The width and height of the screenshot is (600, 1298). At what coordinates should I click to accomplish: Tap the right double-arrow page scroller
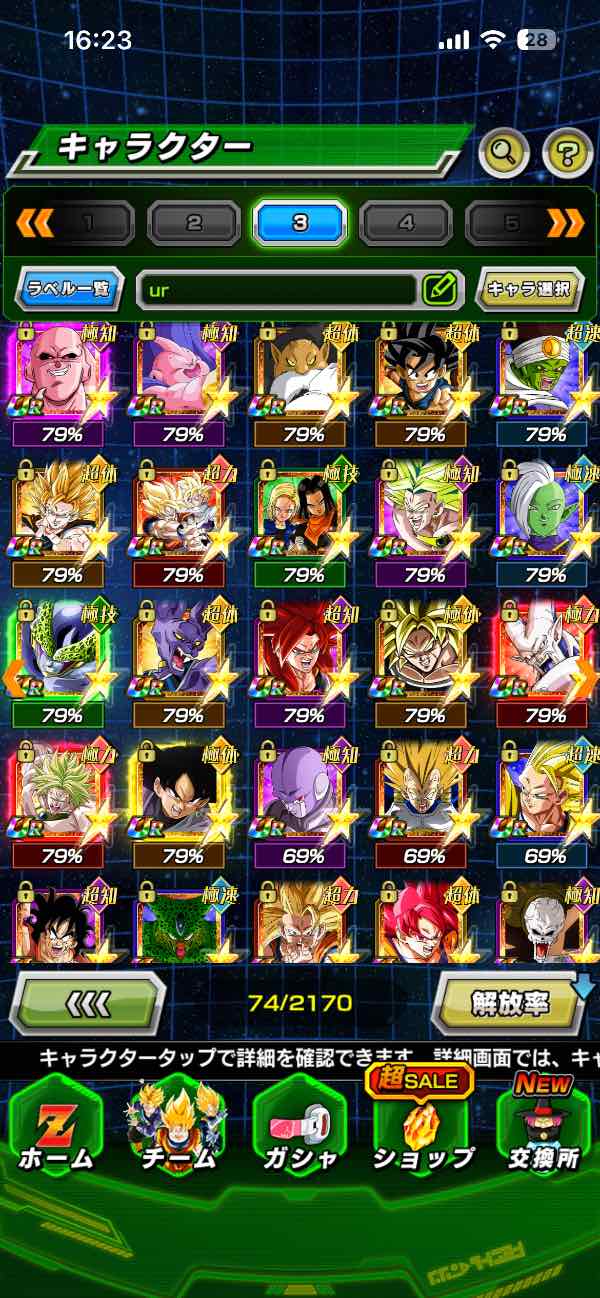coord(565,222)
